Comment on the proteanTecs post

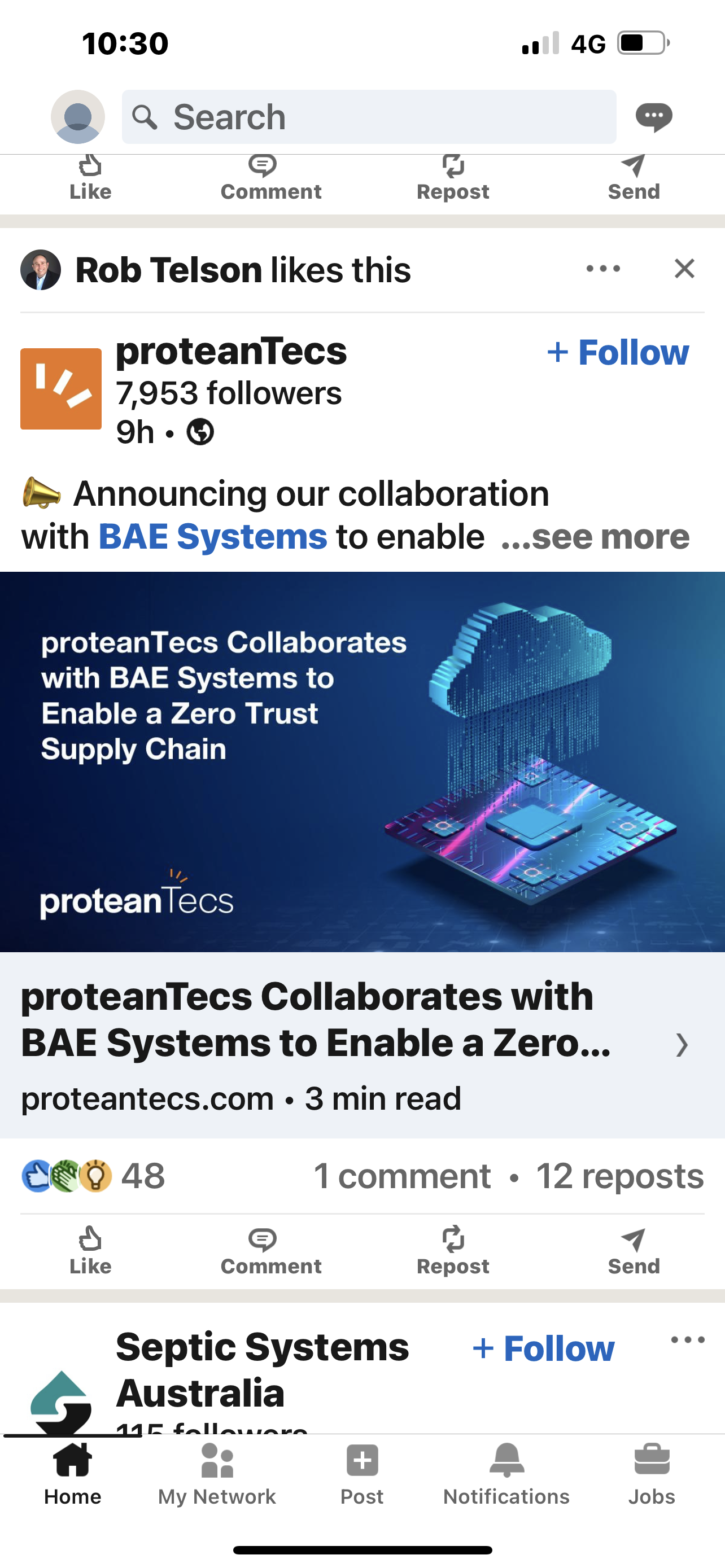click(x=271, y=1251)
